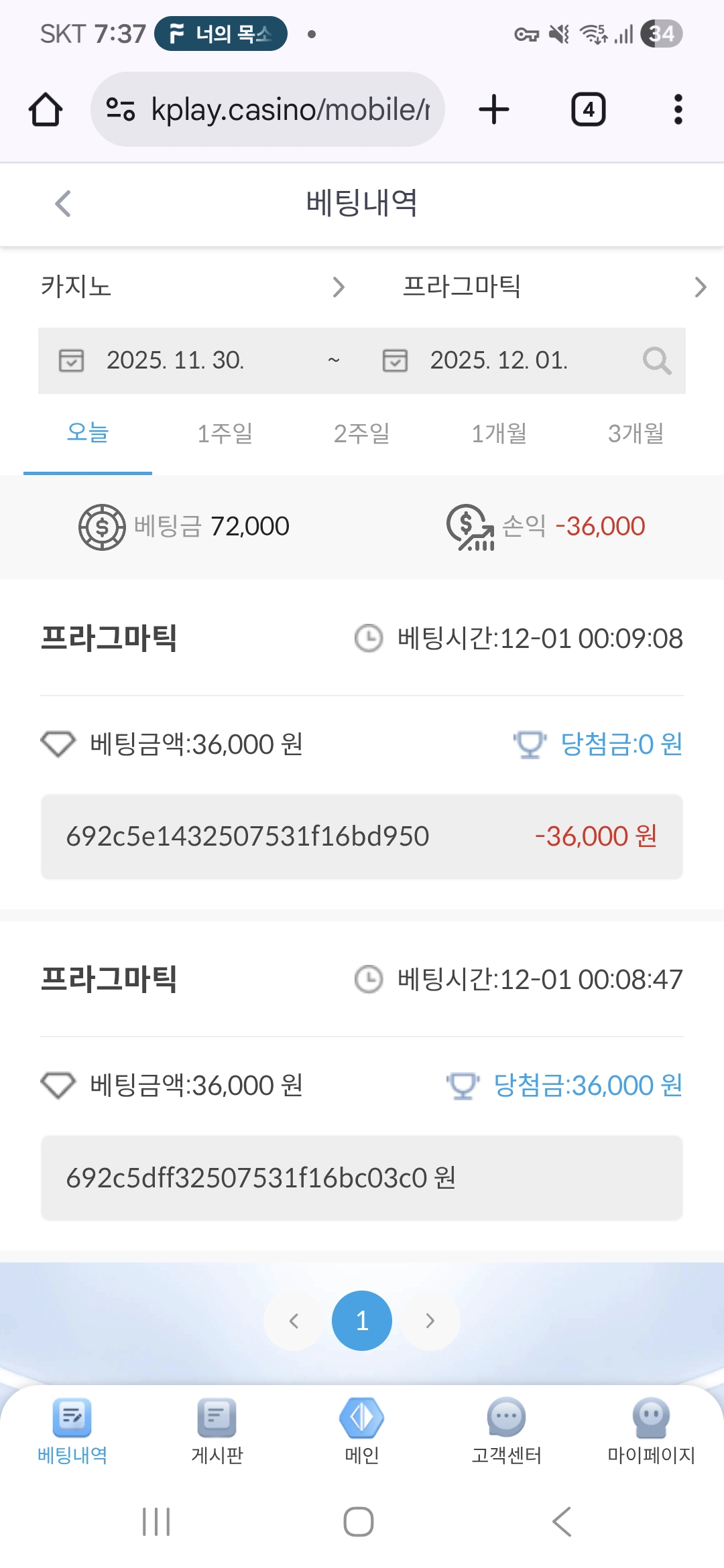Pick the start date 2025. 11. 30.
Image resolution: width=724 pixels, height=1568 pixels.
[174, 361]
